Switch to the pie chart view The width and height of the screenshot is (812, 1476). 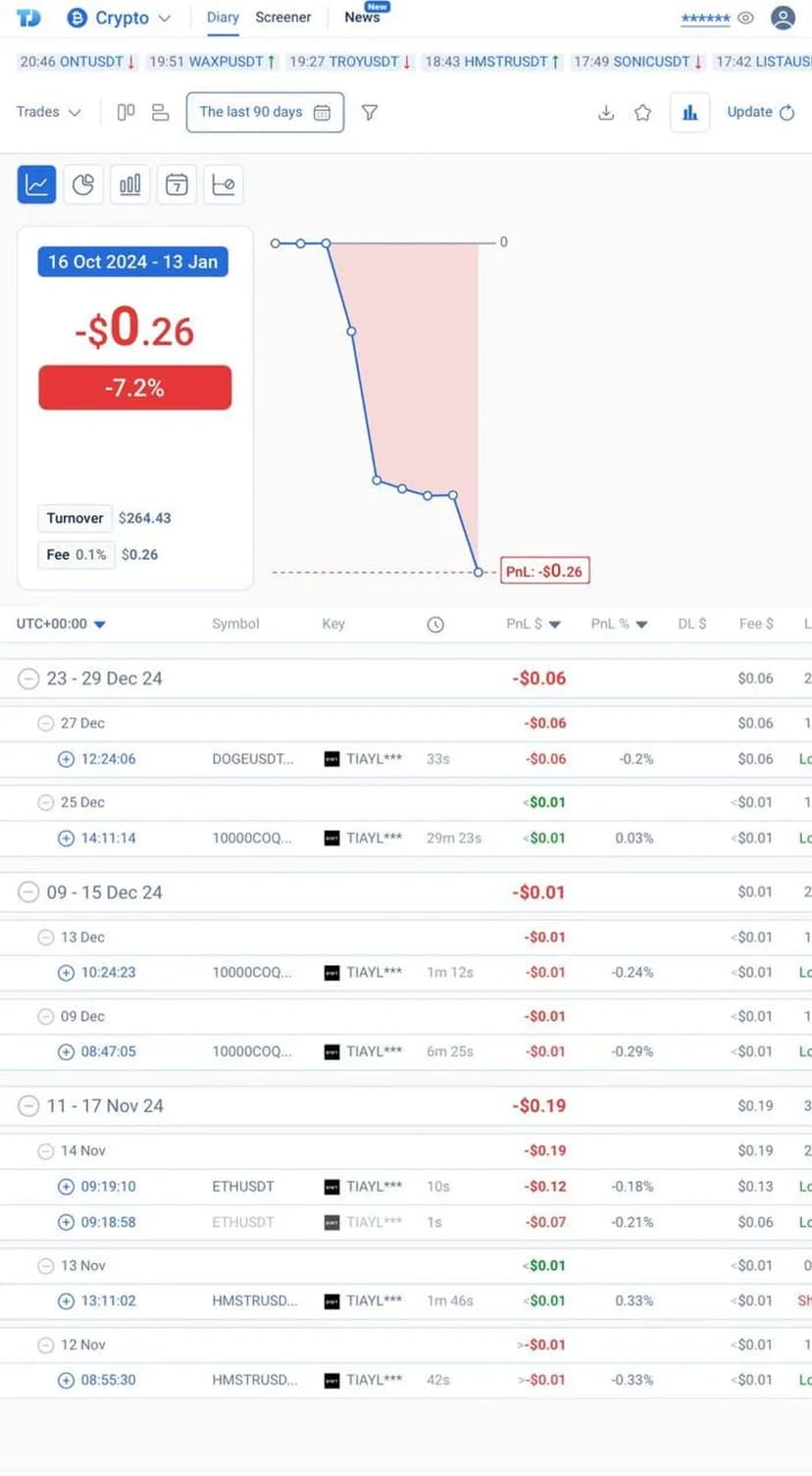(83, 184)
